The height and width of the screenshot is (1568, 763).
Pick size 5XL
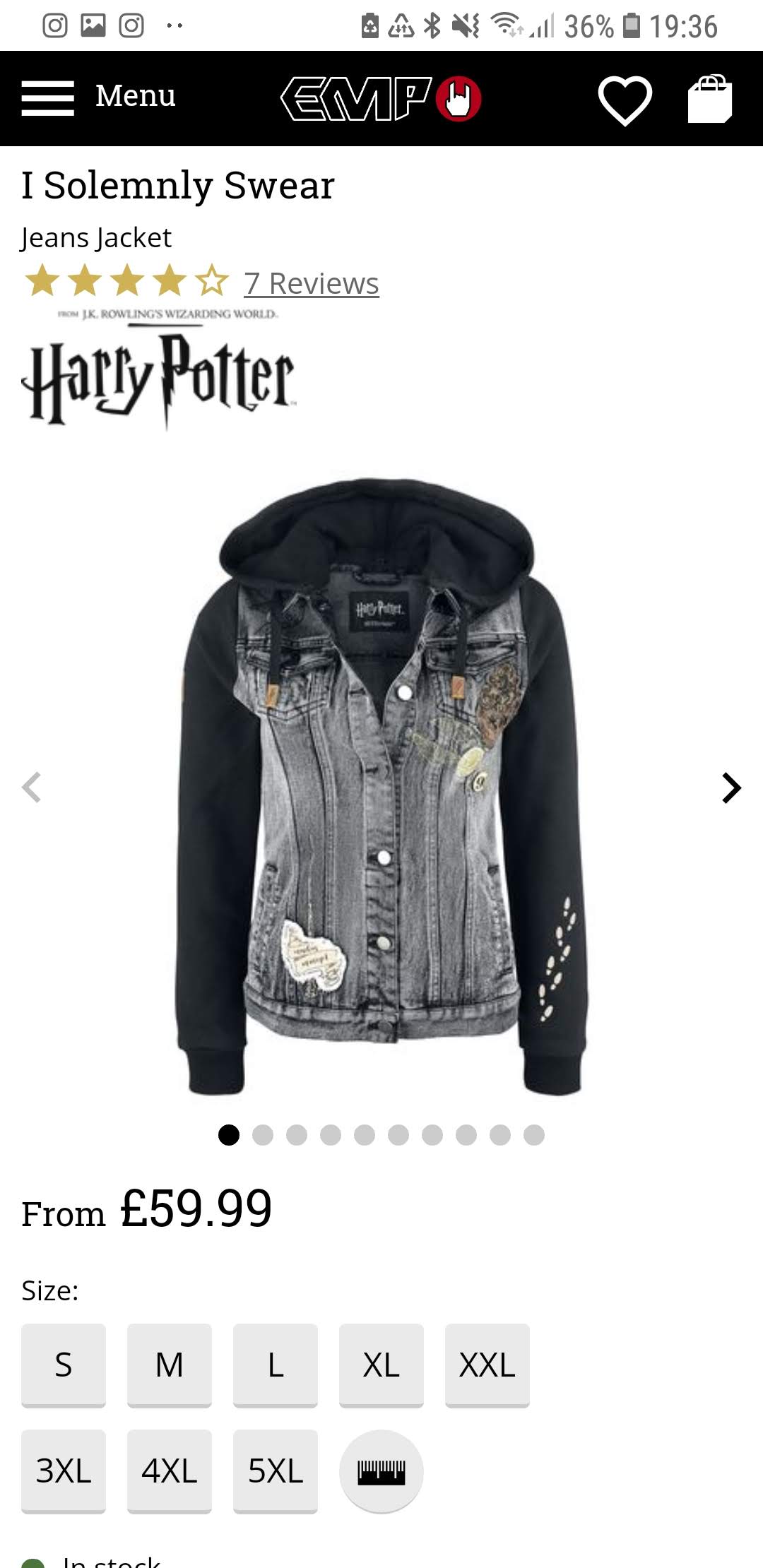tap(276, 1471)
